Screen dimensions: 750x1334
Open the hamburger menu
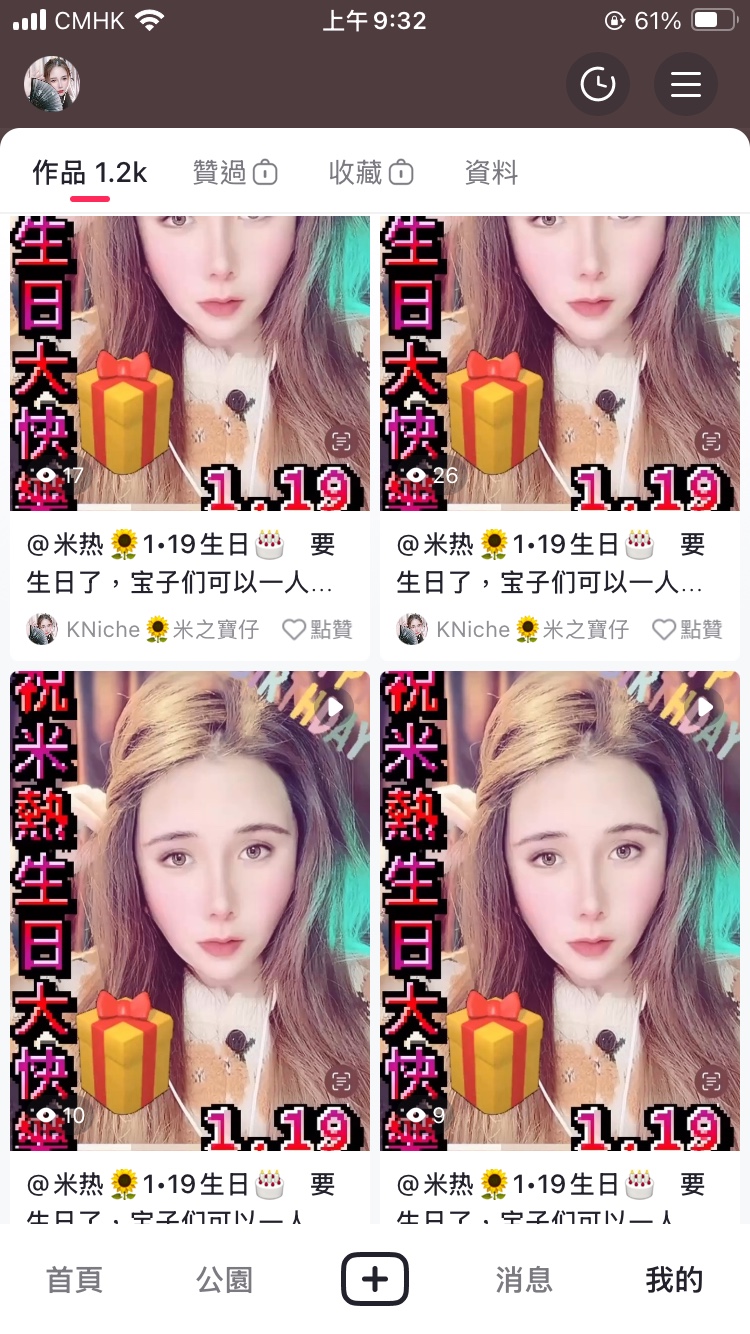[686, 84]
